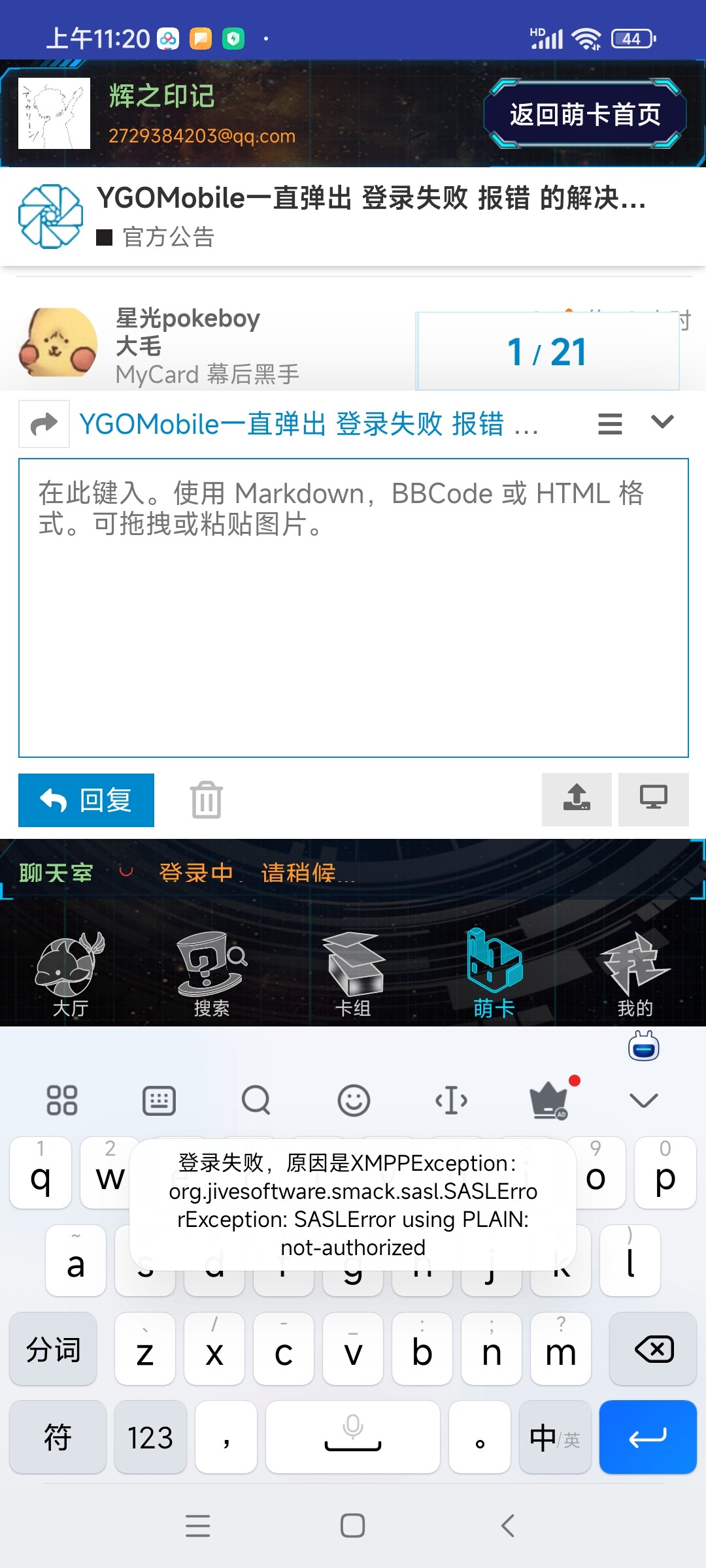Viewport: 706px width, 1568px height.
Task: Collapse the composer with the chevron icon
Action: (663, 422)
